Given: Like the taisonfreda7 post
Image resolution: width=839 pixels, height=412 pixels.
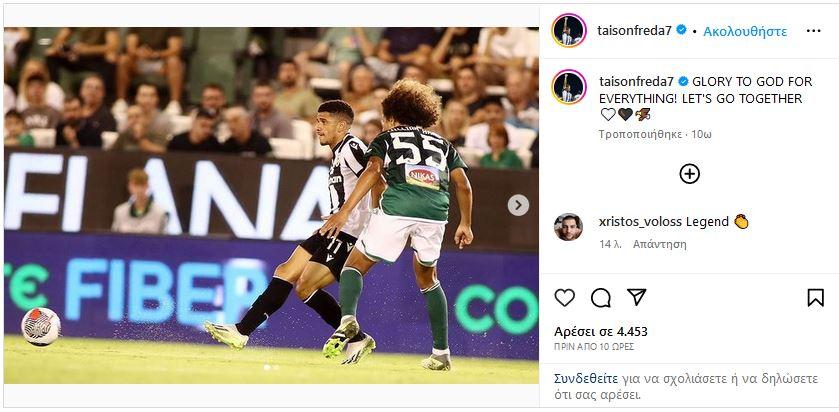Looking at the screenshot, I should tap(565, 298).
